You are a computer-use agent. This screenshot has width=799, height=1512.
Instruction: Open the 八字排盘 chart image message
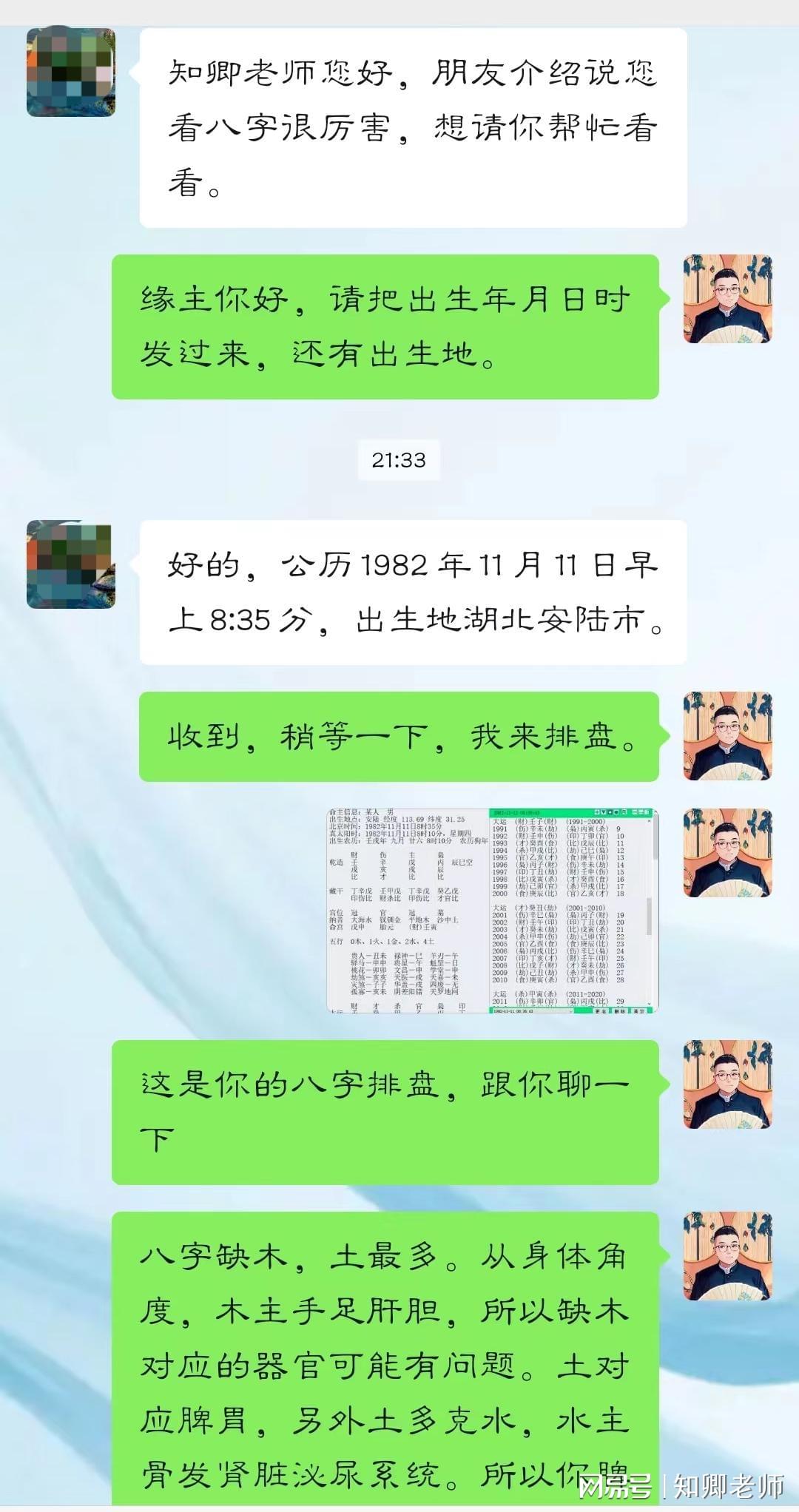(x=492, y=911)
